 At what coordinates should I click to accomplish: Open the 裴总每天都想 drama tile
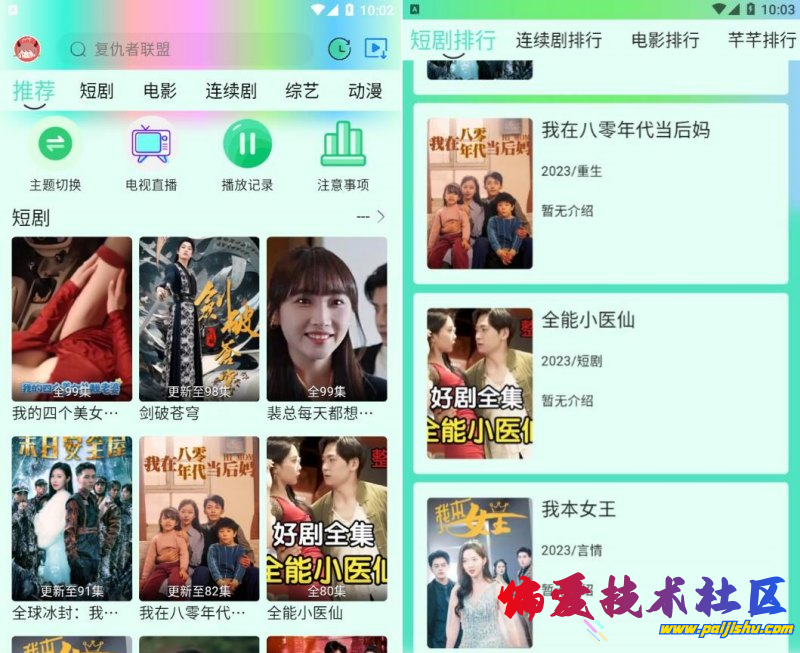coord(326,318)
